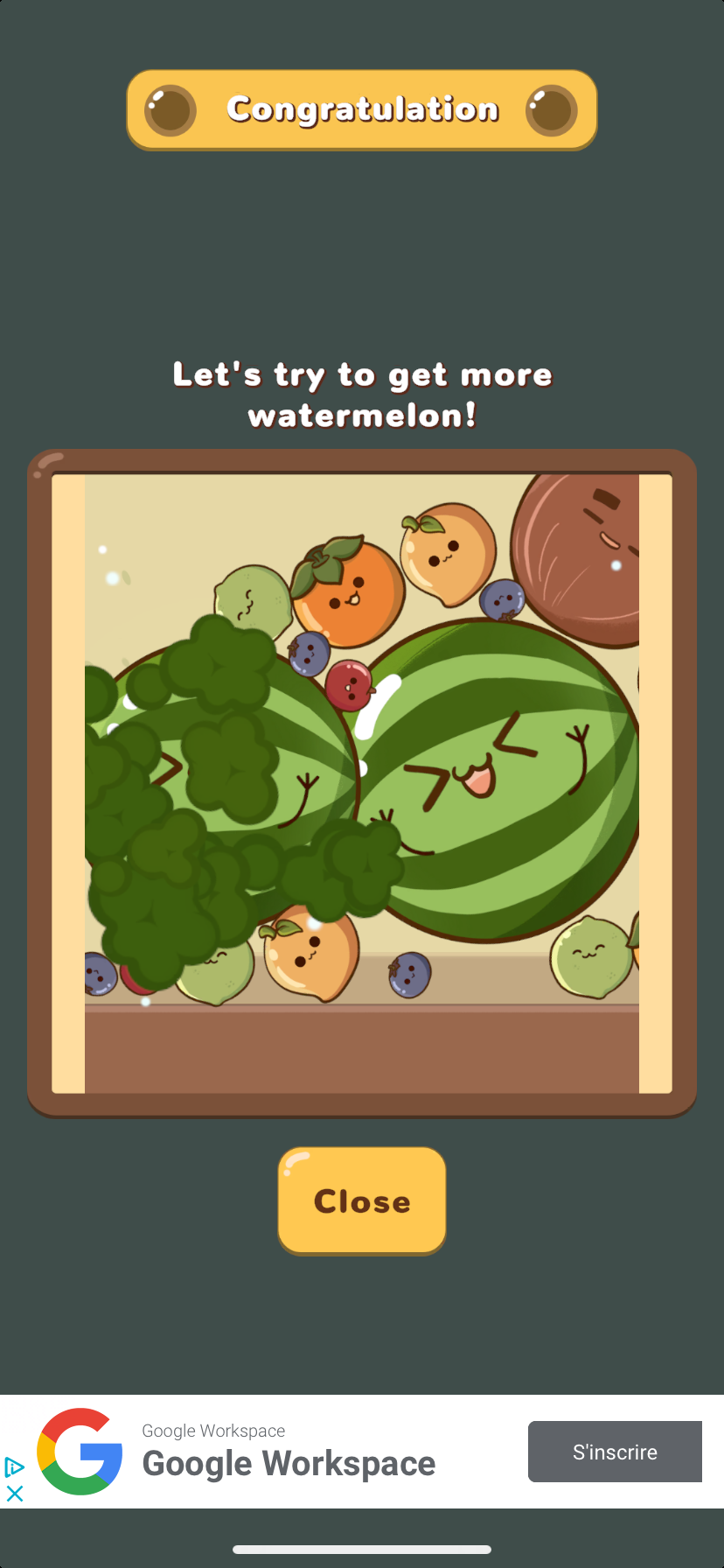724x1568 pixels.
Task: Dismiss the ad with the X icon
Action: click(x=14, y=1493)
